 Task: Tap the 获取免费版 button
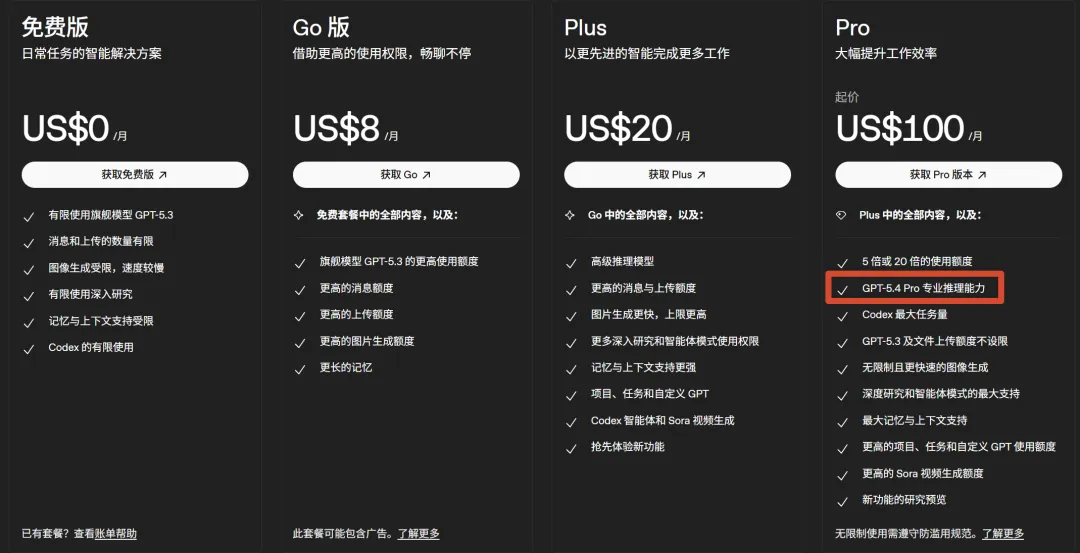click(x=135, y=174)
